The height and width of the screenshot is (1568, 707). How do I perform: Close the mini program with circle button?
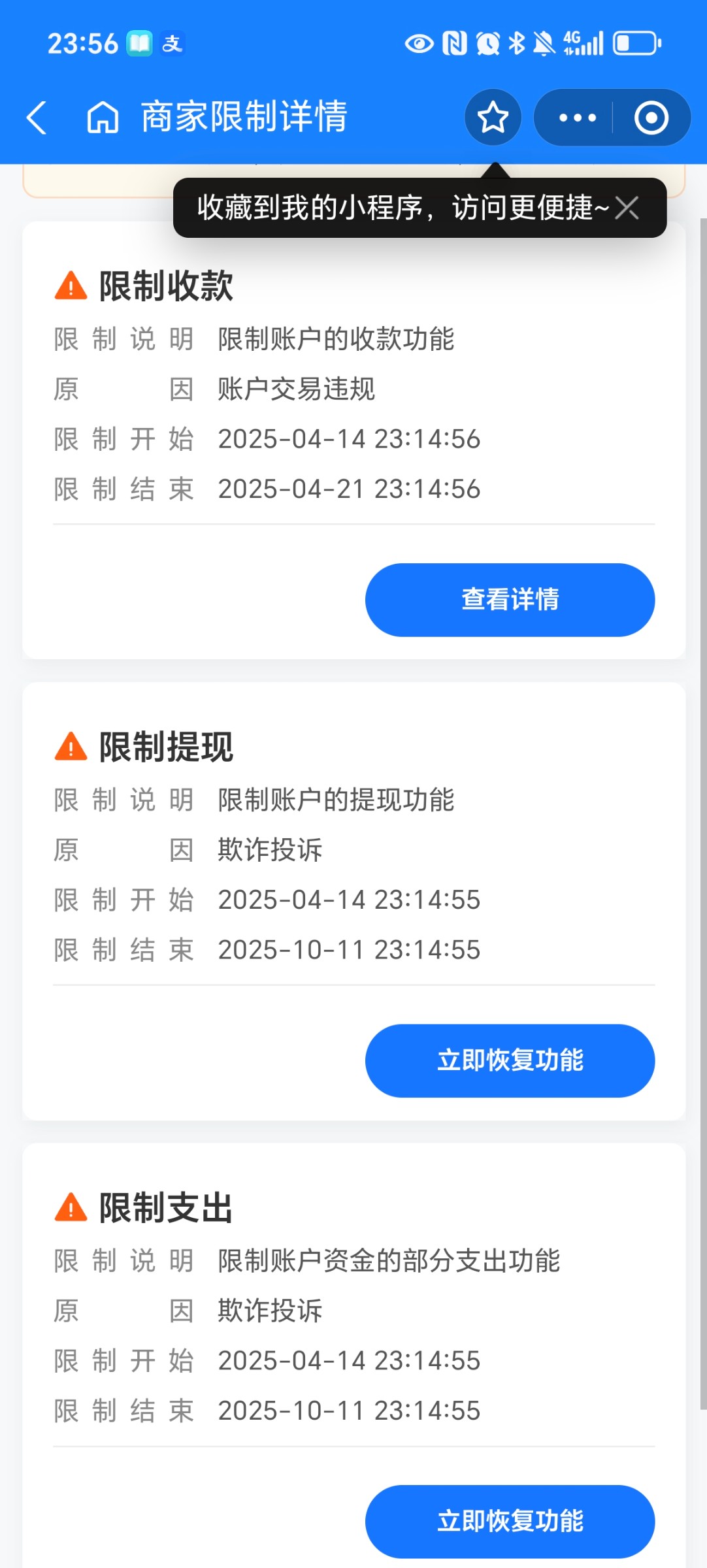point(651,118)
